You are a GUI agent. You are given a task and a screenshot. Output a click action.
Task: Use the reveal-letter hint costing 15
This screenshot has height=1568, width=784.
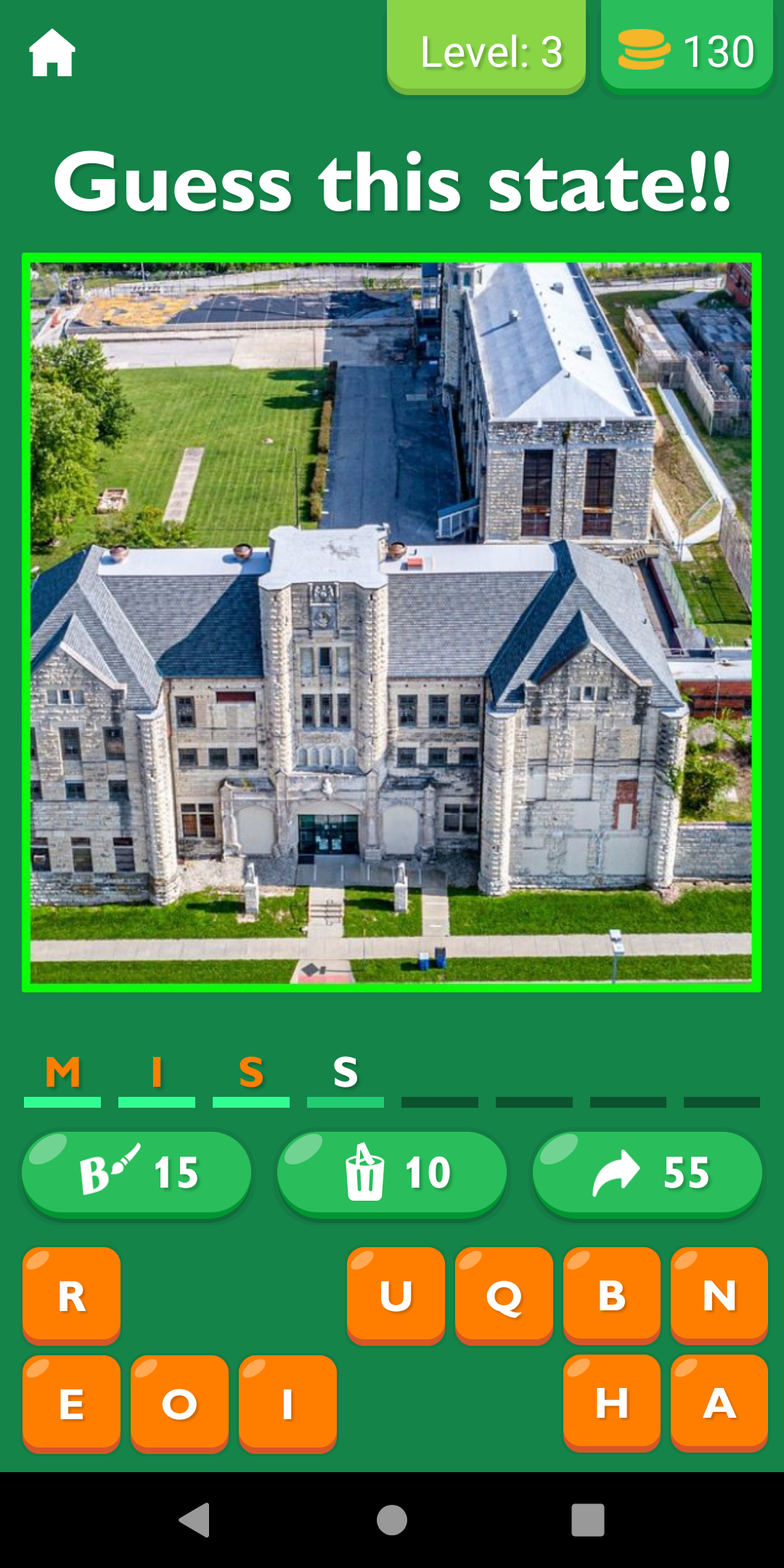[x=136, y=1173]
